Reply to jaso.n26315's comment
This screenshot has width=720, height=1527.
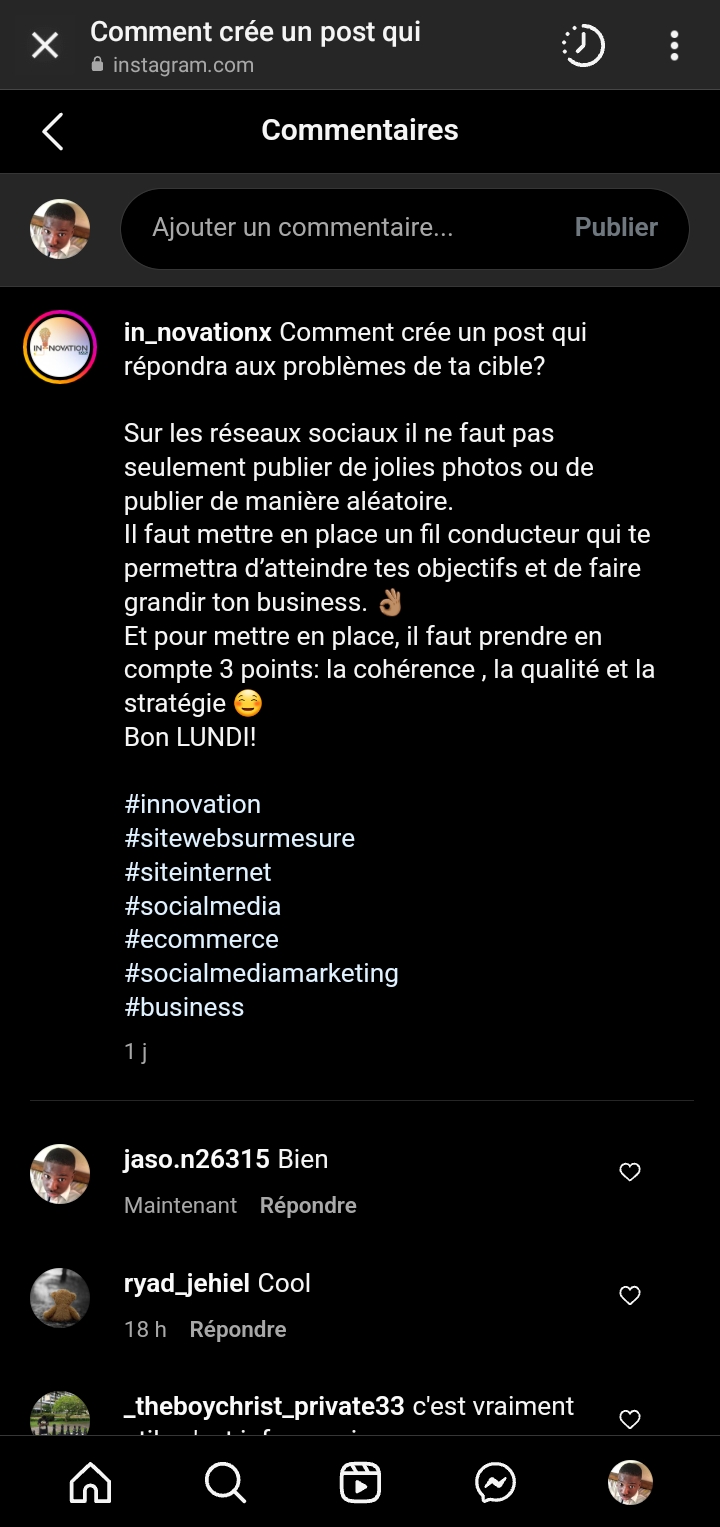308,1206
